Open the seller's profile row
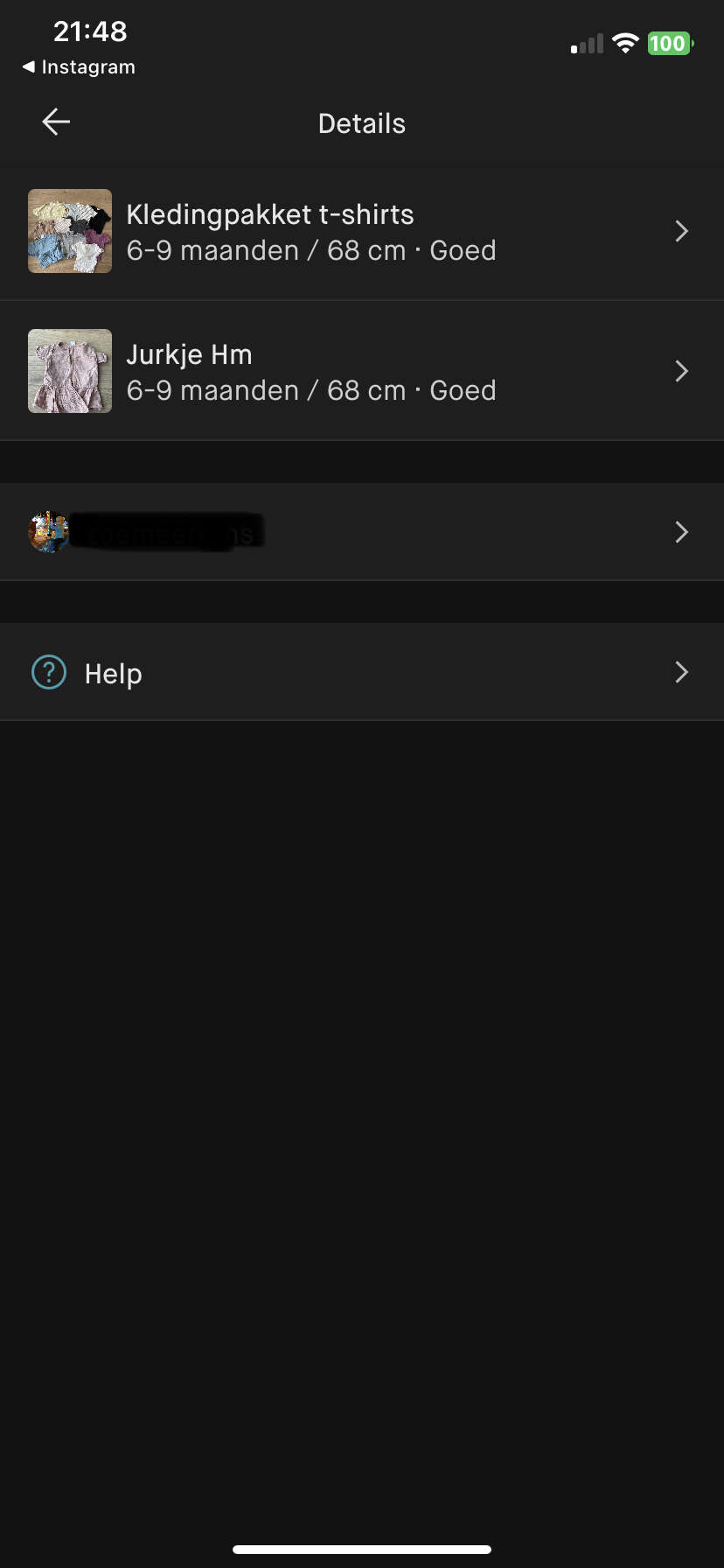Image resolution: width=724 pixels, height=1568 pixels. pos(362,532)
